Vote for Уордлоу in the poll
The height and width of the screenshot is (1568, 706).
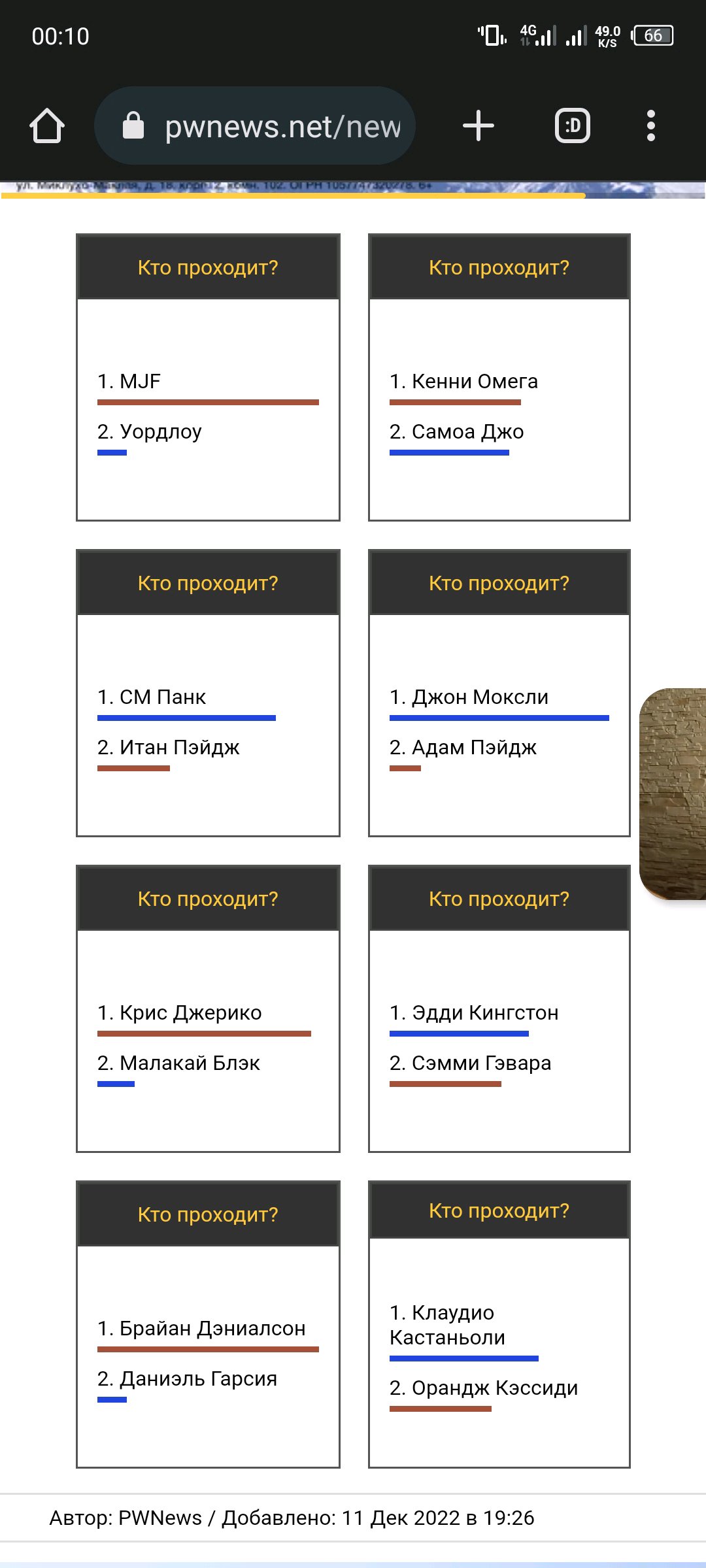[149, 431]
